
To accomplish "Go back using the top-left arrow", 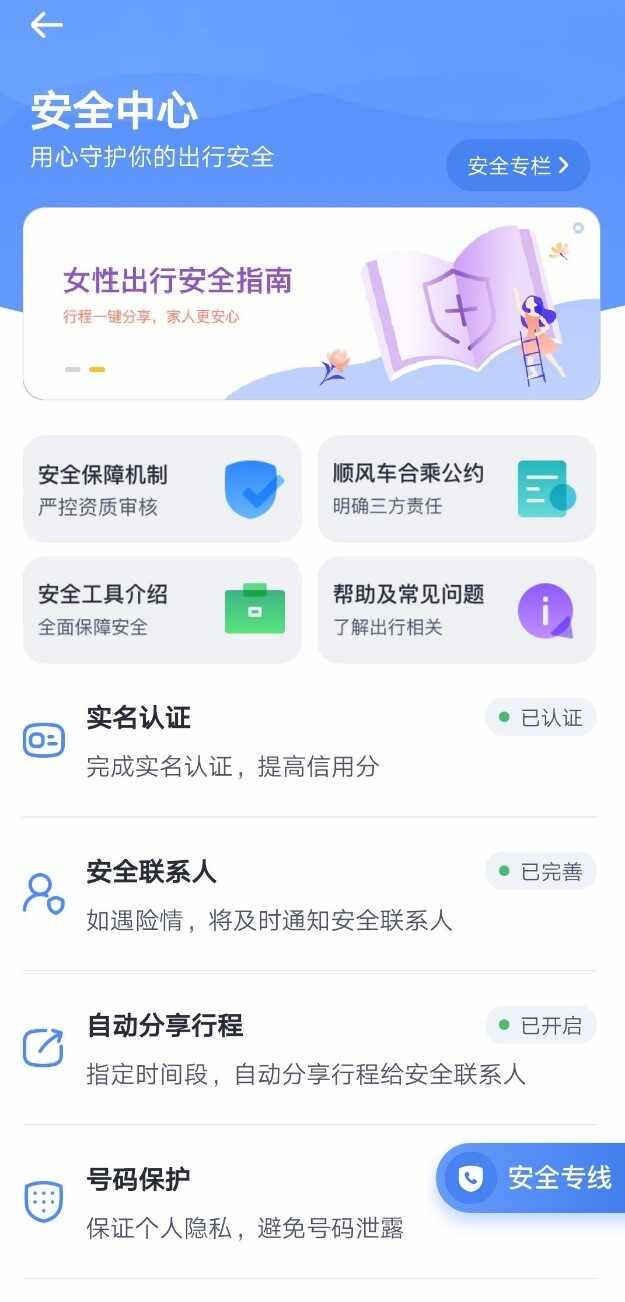I will tap(46, 26).
